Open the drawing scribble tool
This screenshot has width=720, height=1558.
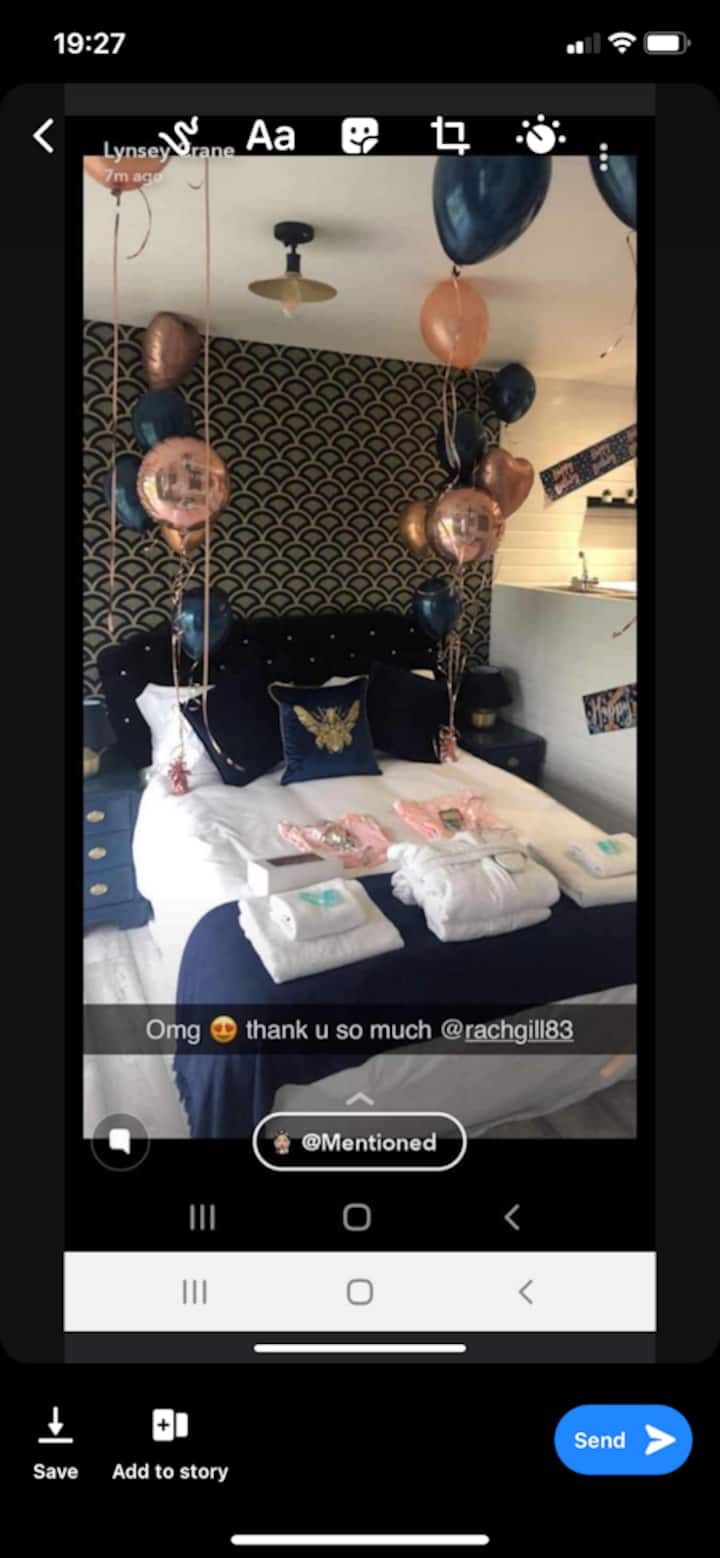(x=185, y=135)
